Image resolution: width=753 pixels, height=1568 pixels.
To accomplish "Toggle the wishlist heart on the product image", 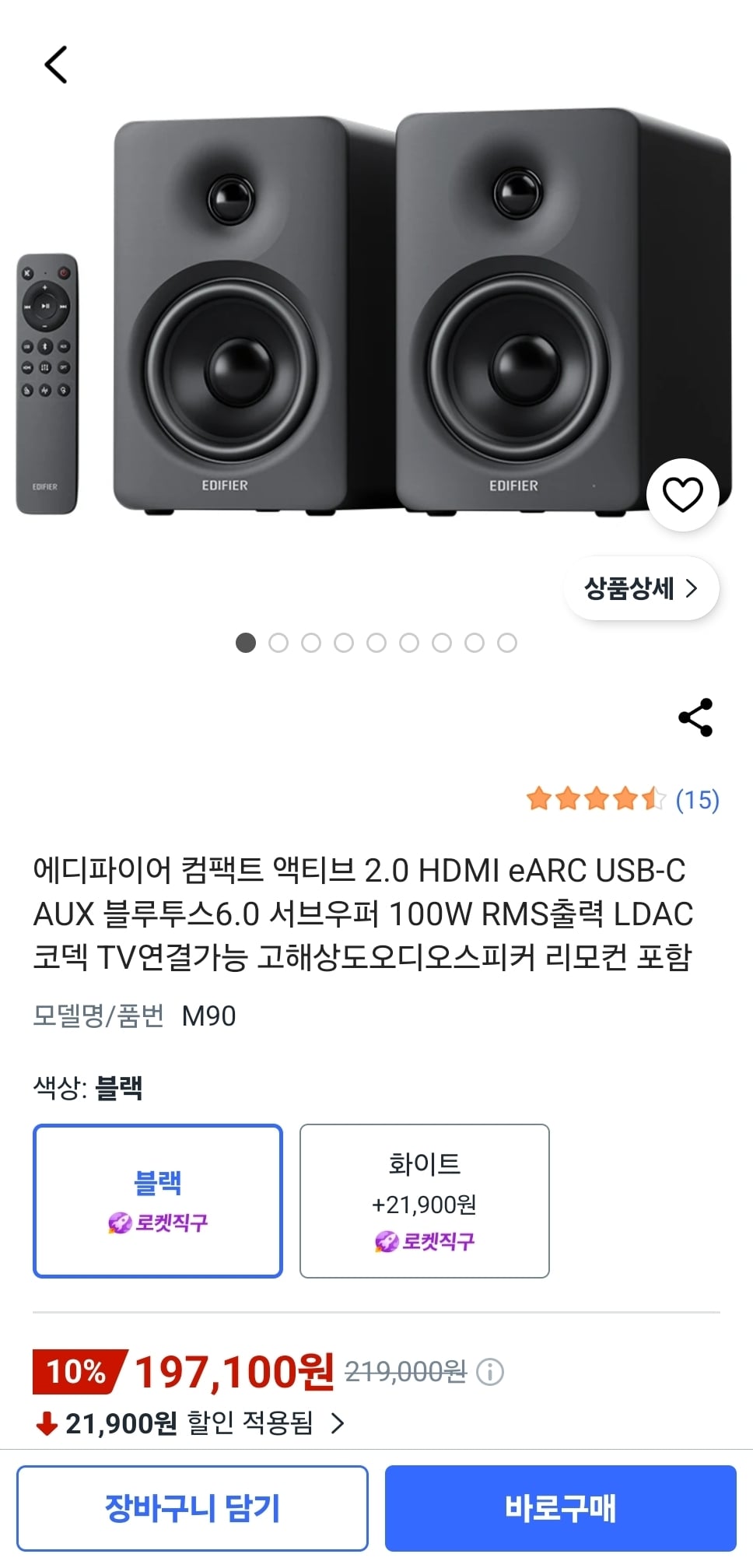I will tap(682, 496).
